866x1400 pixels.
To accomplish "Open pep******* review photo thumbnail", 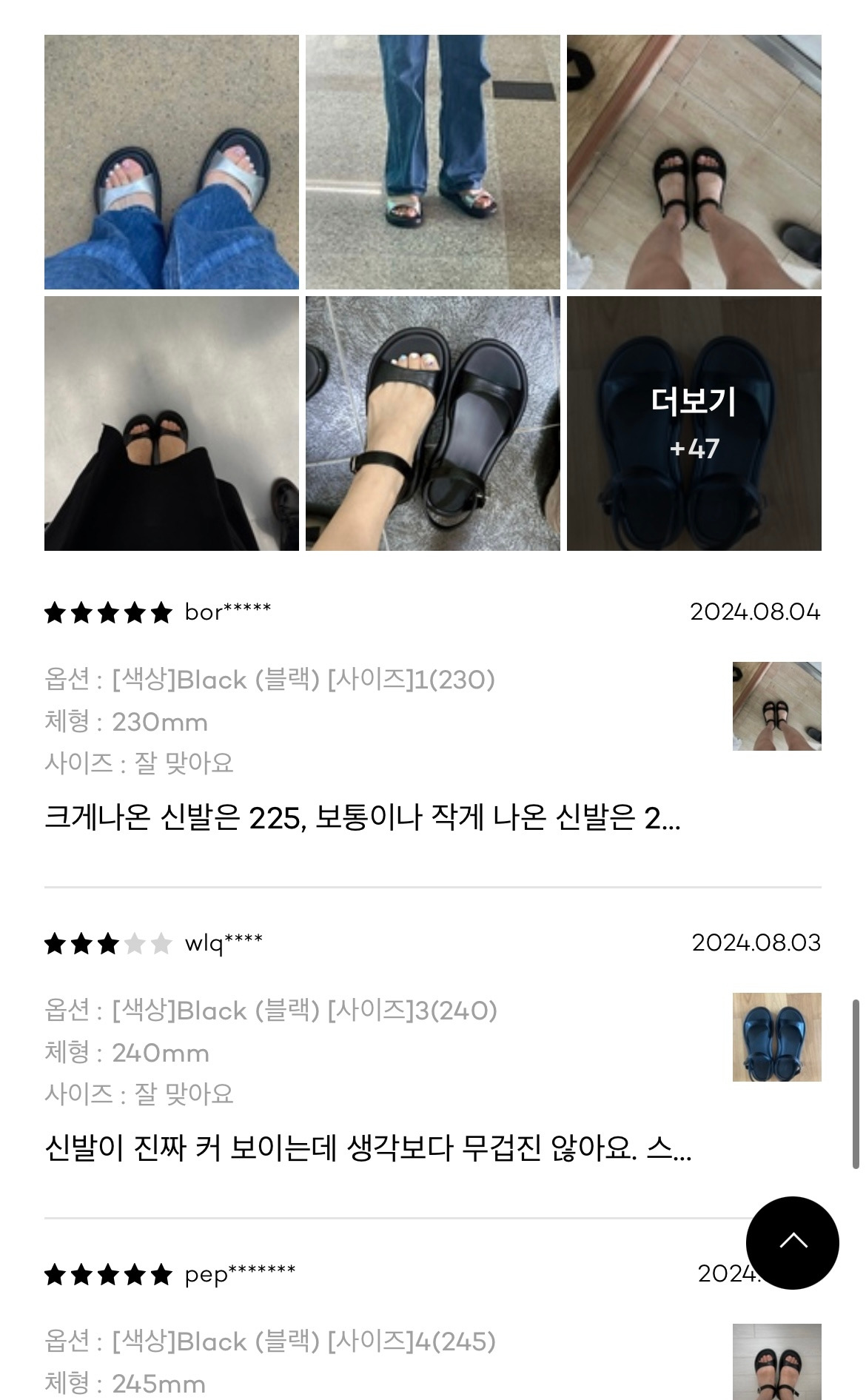I will point(776,1361).
